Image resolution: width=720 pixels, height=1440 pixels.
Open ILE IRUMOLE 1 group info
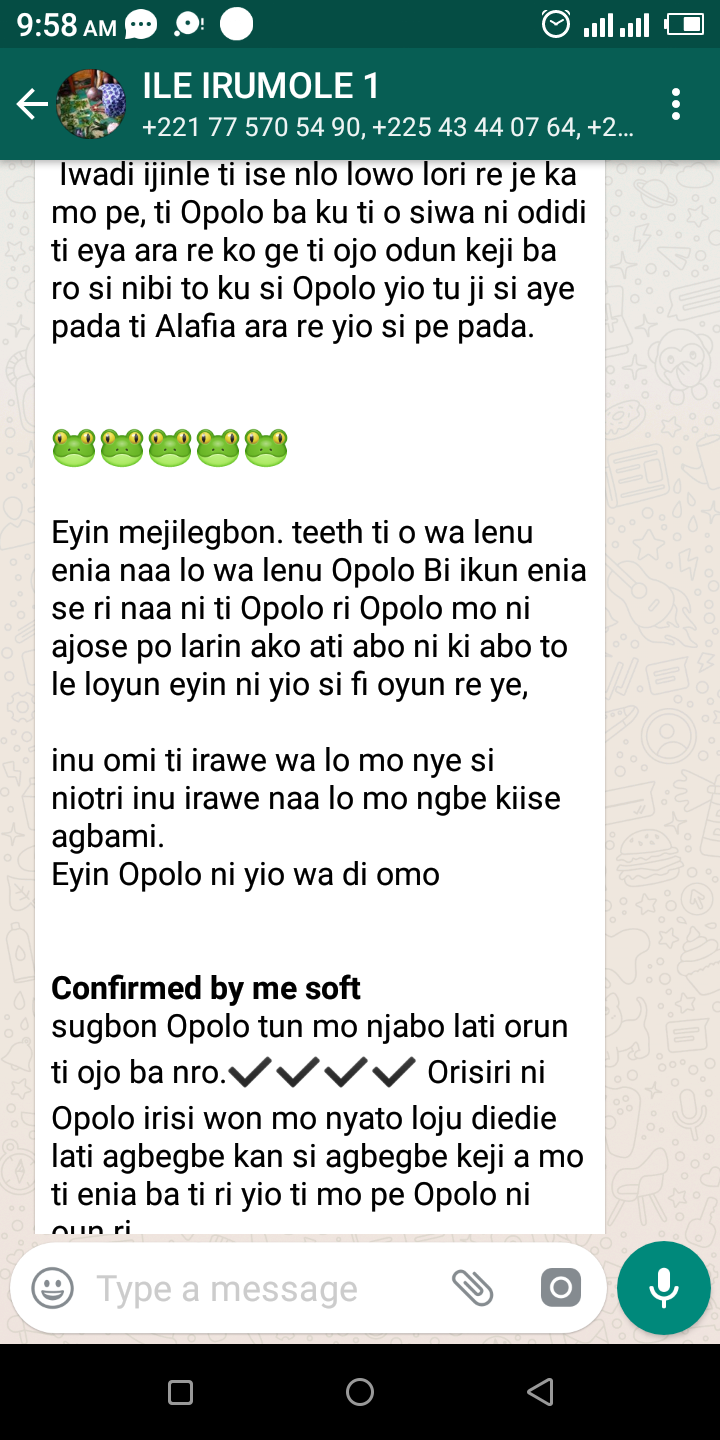click(388, 104)
